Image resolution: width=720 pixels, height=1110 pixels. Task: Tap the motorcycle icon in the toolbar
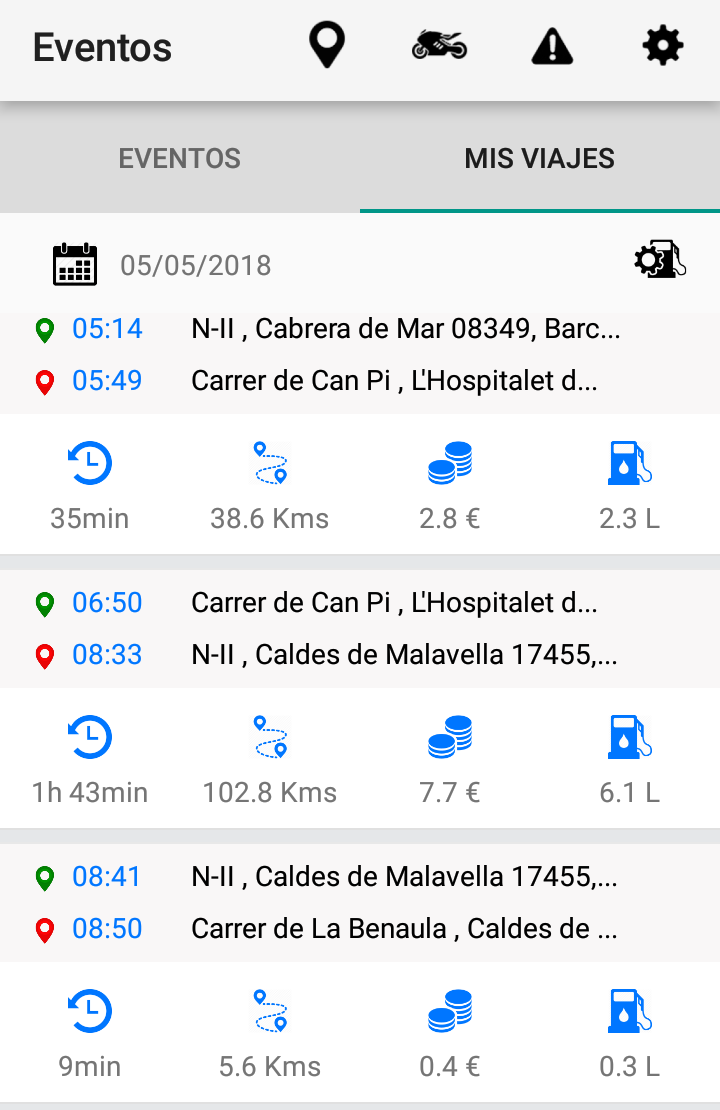pos(439,47)
